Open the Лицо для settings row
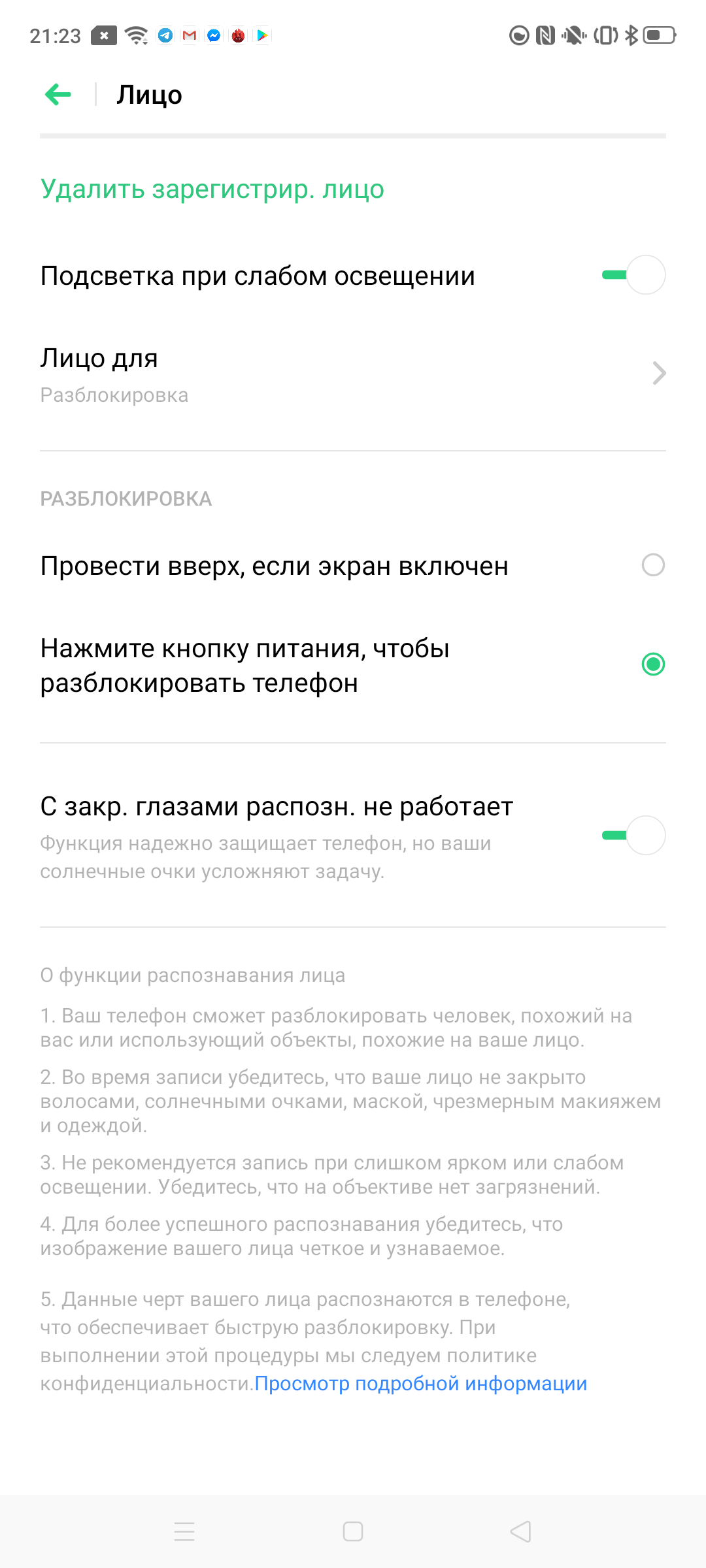 click(x=353, y=374)
